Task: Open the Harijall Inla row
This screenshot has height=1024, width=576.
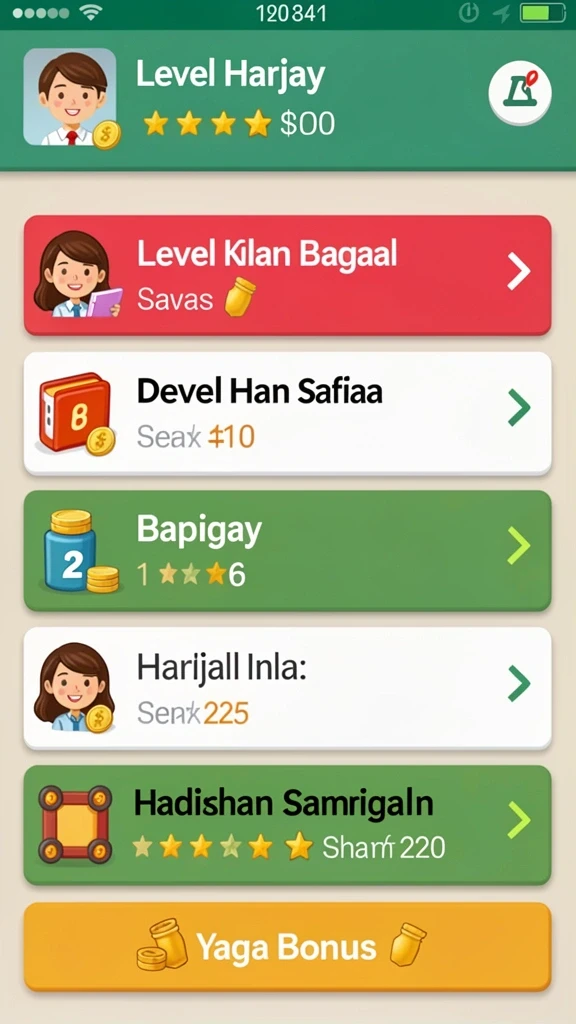Action: (x=287, y=688)
